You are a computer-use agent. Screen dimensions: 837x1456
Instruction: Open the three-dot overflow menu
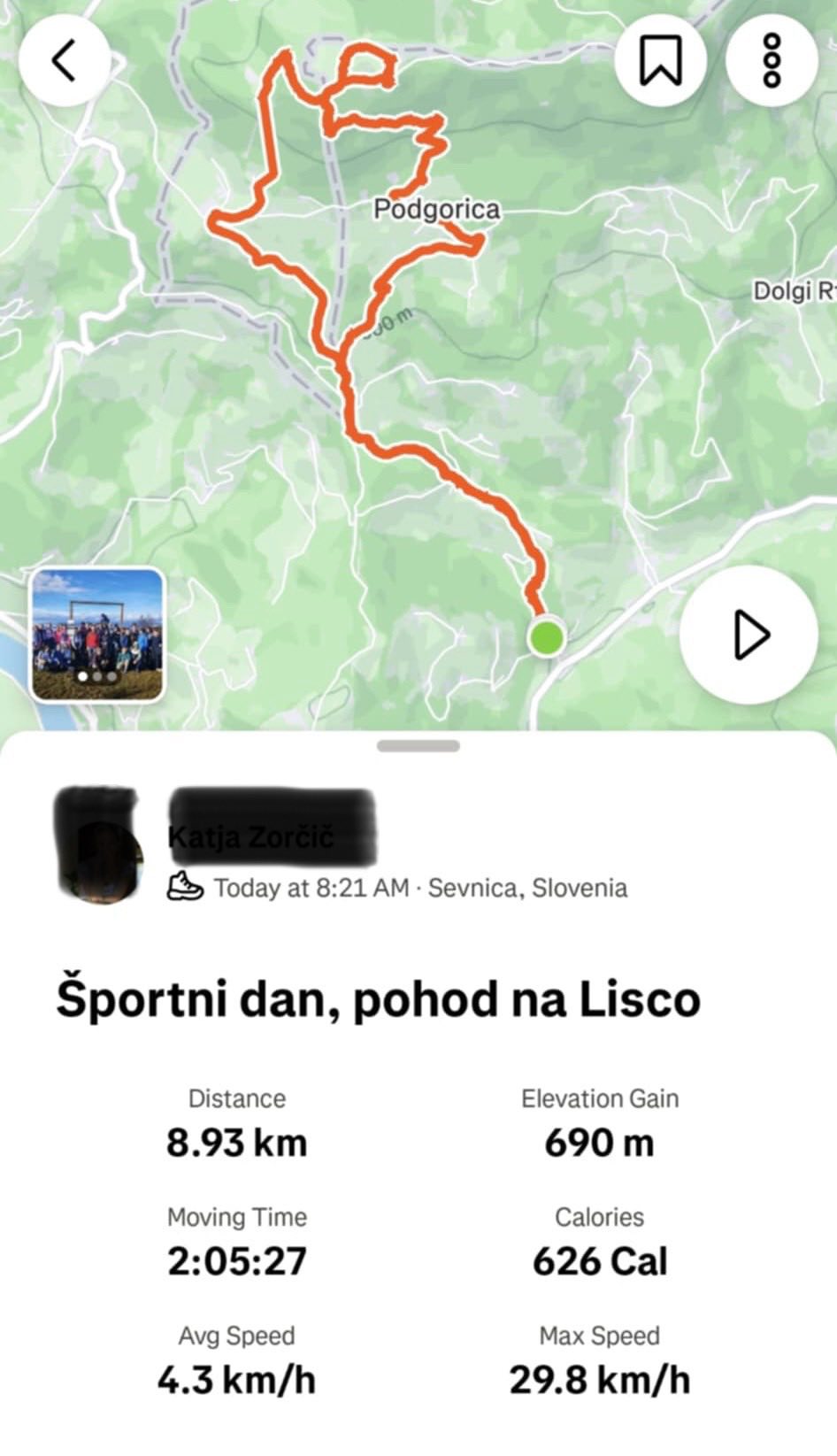click(x=772, y=61)
